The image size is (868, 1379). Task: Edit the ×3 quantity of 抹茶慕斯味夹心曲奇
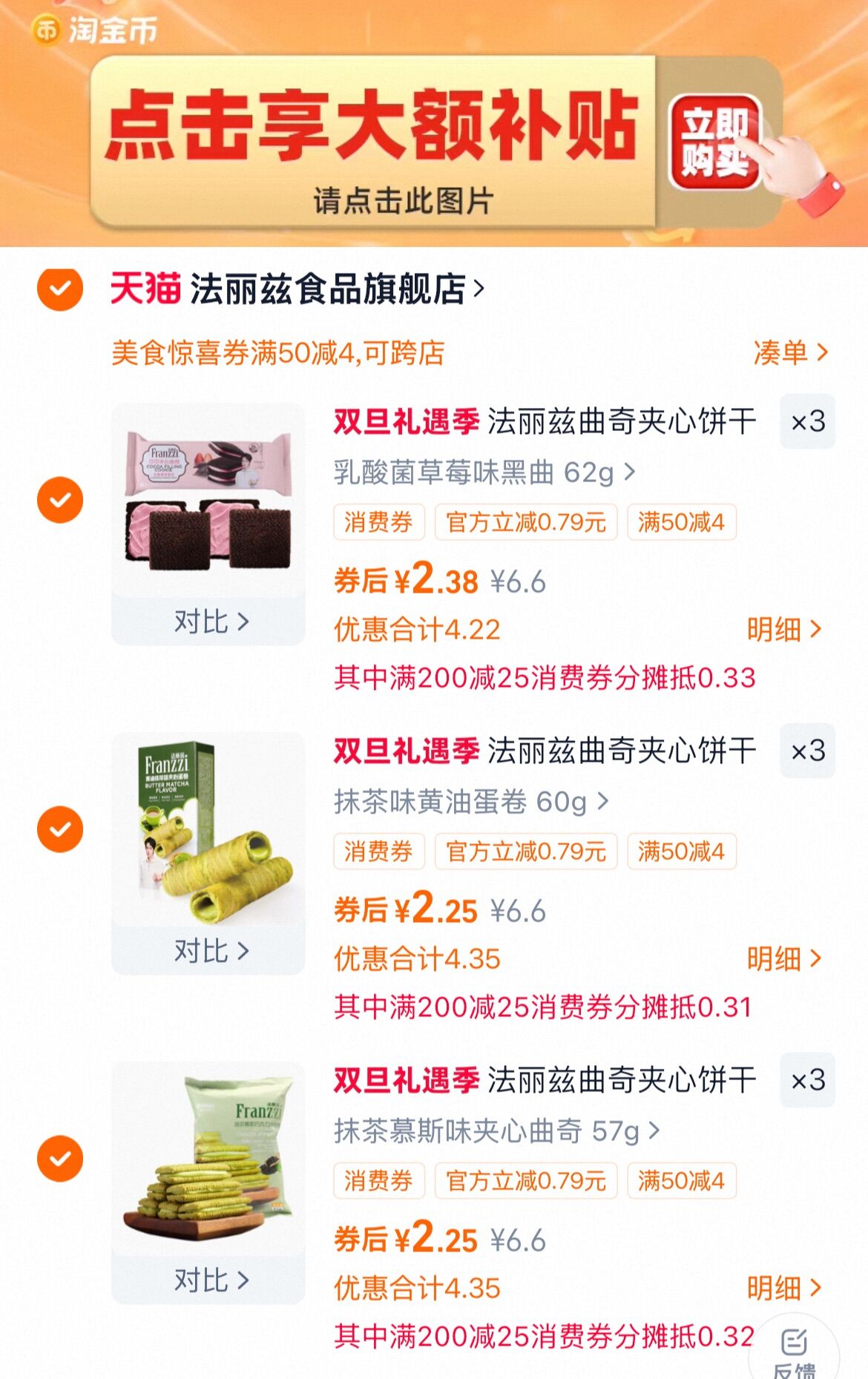click(x=807, y=1080)
